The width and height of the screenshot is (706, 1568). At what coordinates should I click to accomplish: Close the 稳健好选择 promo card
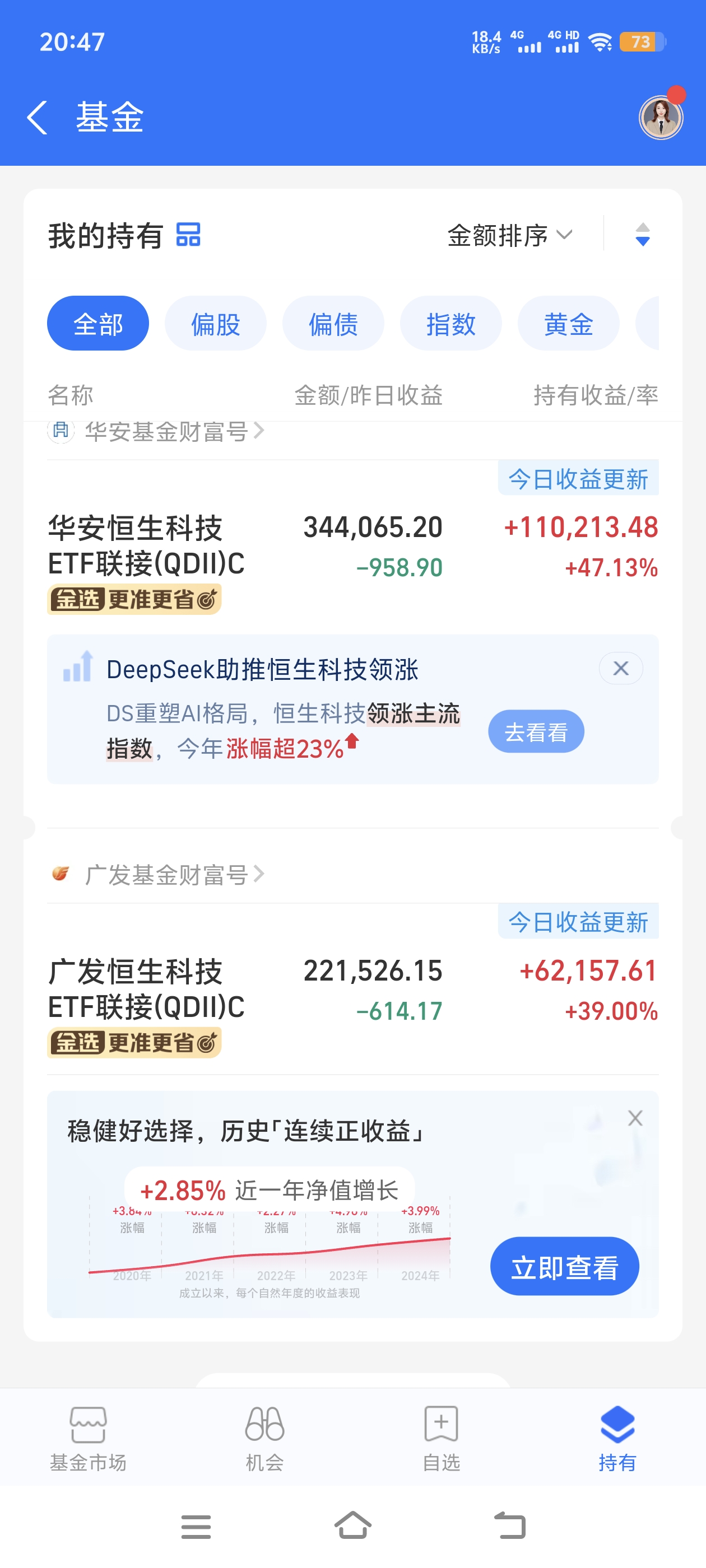pos(635,1118)
